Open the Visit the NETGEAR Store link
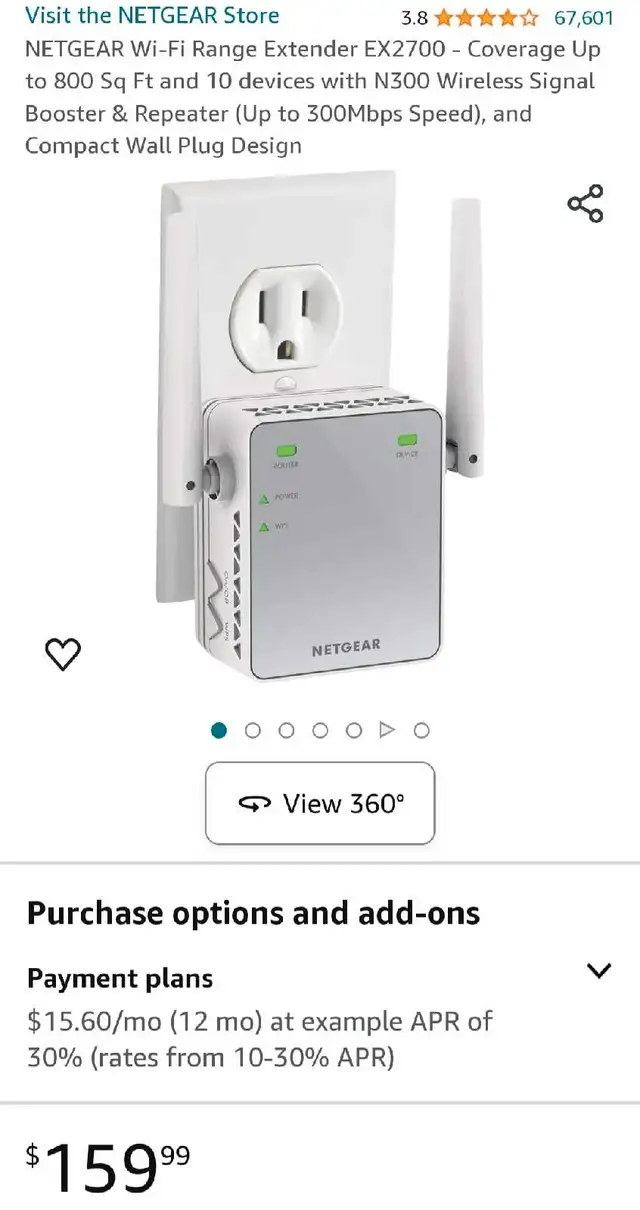This screenshot has width=640, height=1210. [x=152, y=16]
